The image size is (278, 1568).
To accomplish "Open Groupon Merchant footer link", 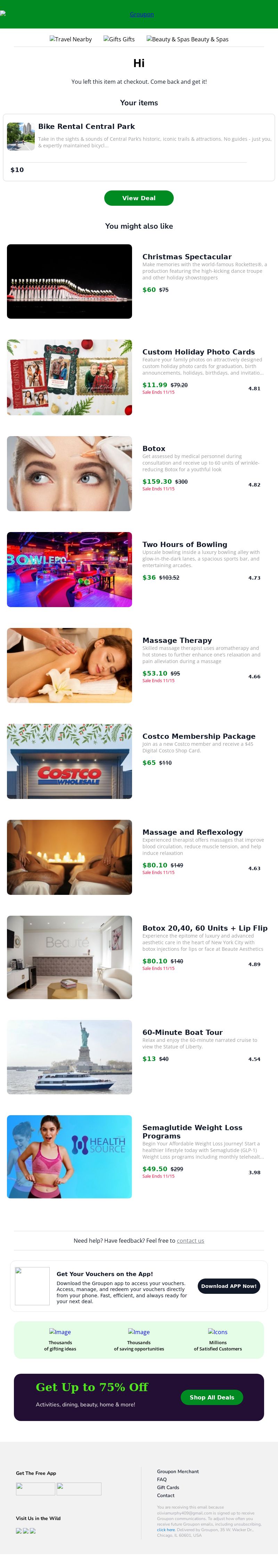I will tap(178, 1471).
